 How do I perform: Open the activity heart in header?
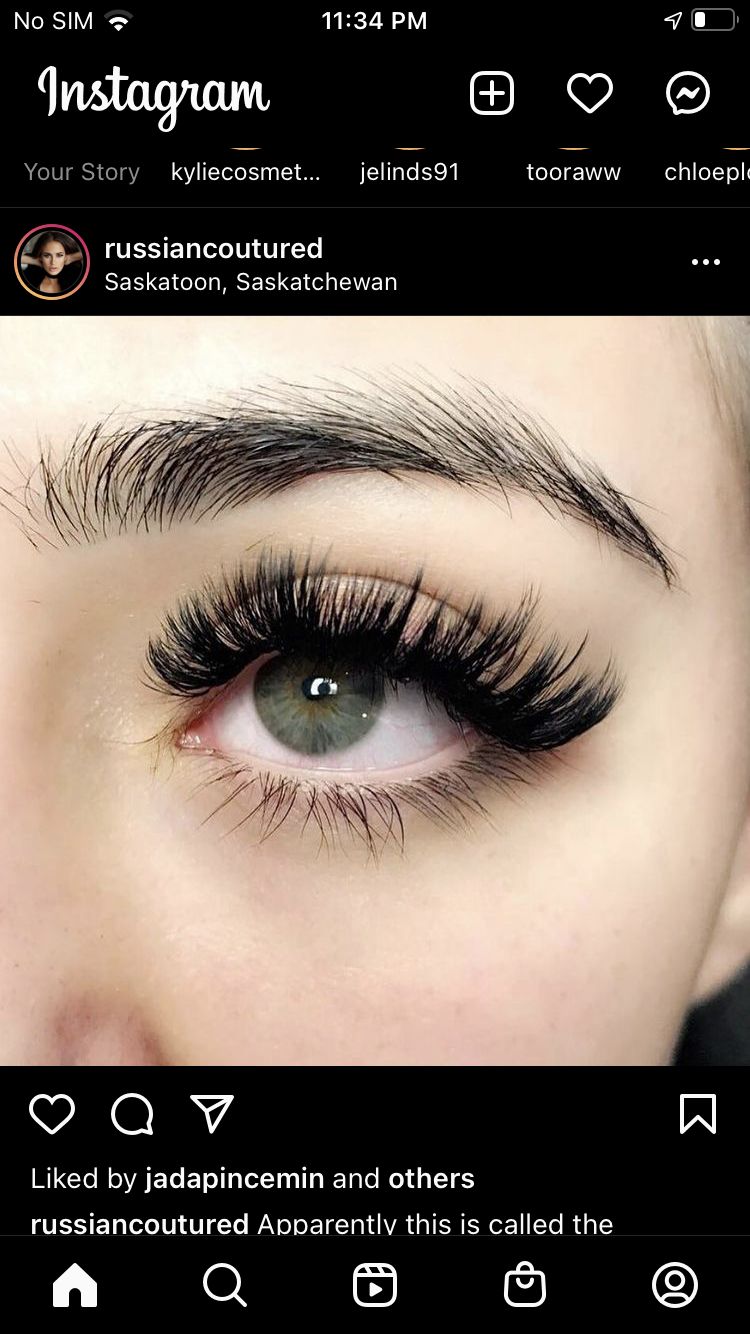(590, 93)
